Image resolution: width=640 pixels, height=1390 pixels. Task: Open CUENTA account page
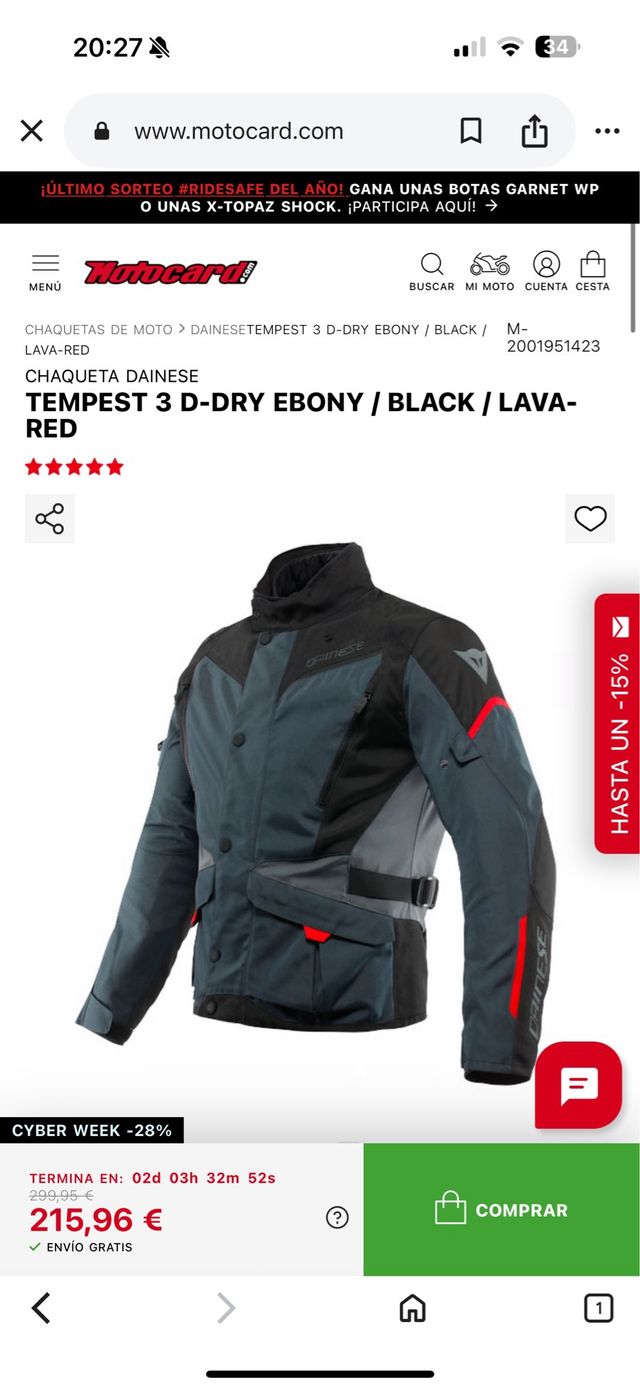pyautogui.click(x=546, y=272)
